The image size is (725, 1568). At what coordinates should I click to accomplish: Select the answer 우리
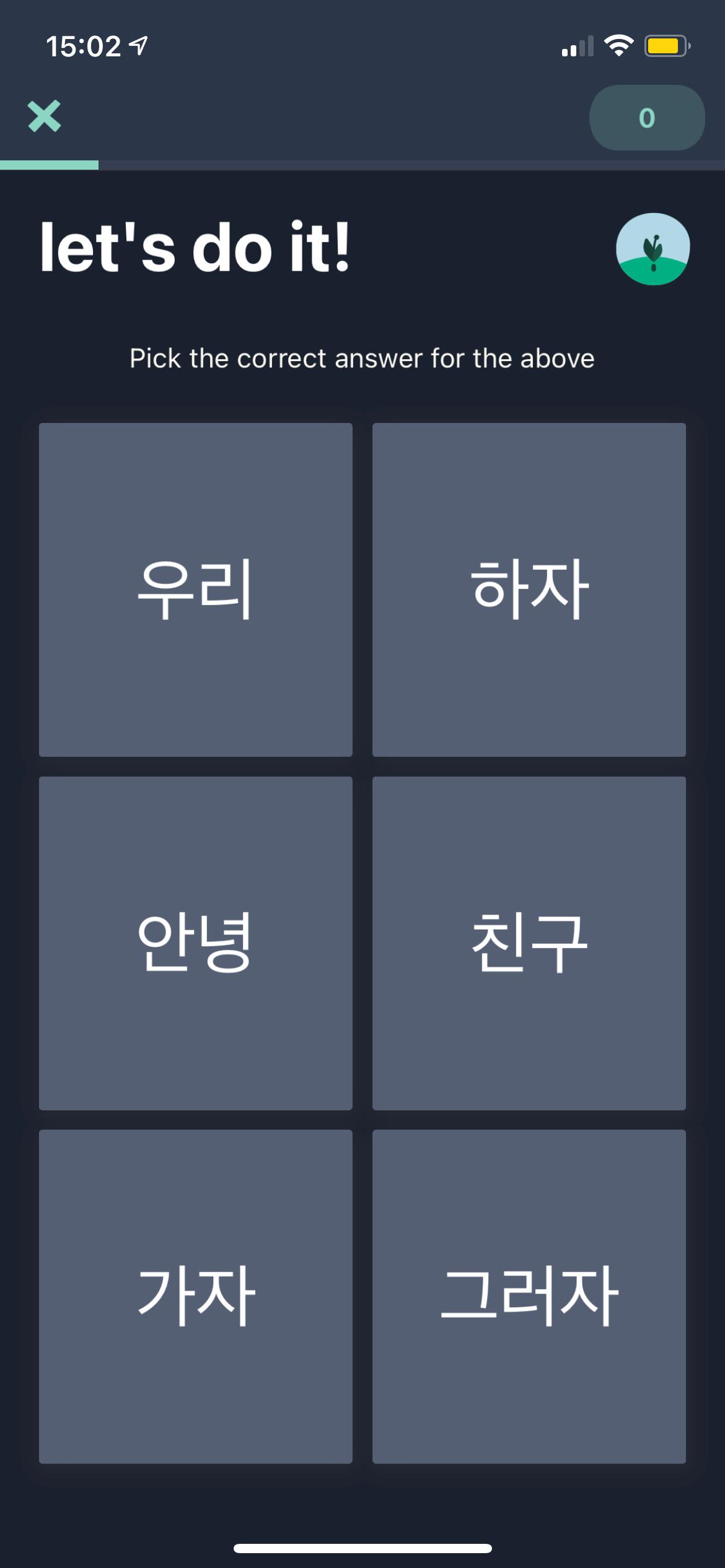(196, 590)
